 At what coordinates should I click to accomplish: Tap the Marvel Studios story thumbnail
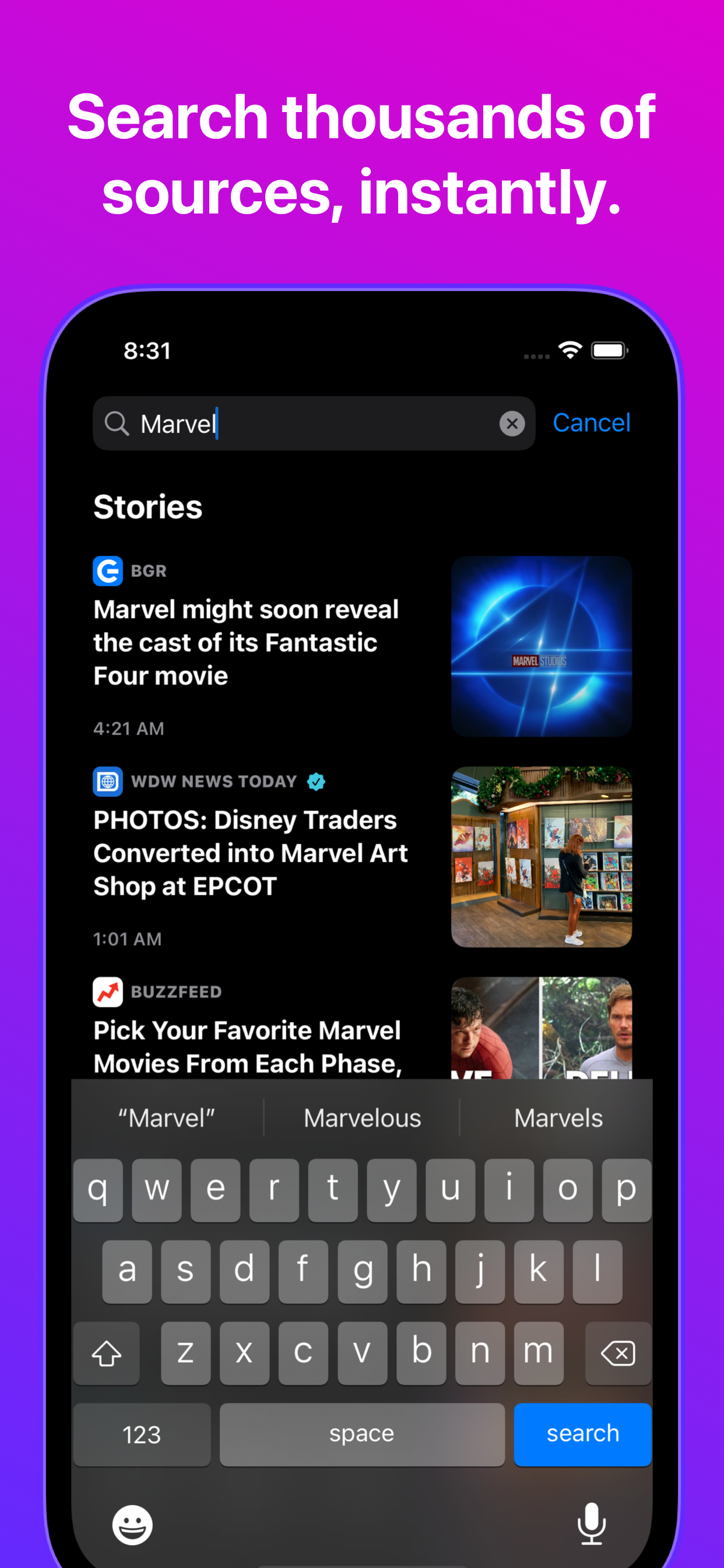pos(541,646)
